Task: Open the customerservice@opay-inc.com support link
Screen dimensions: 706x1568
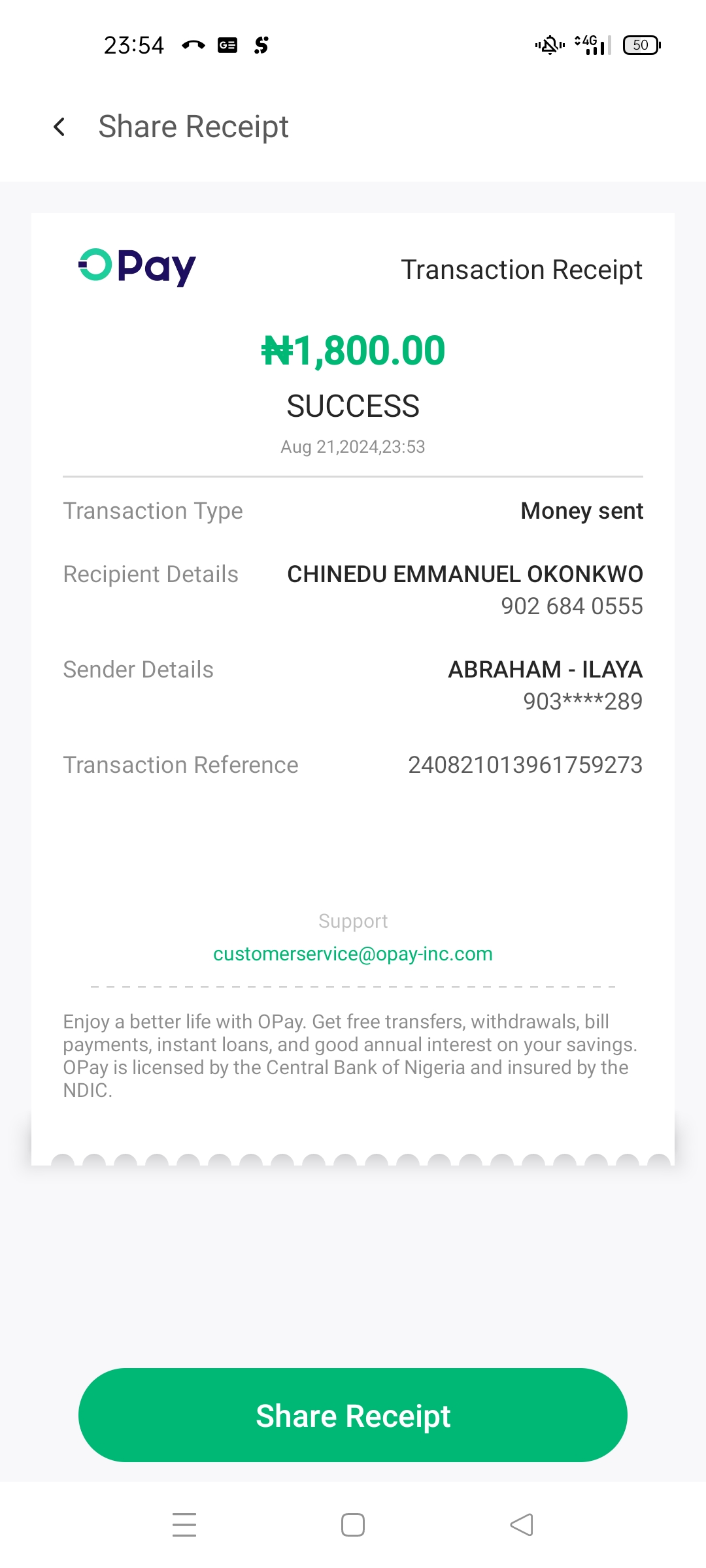Action: point(353,954)
